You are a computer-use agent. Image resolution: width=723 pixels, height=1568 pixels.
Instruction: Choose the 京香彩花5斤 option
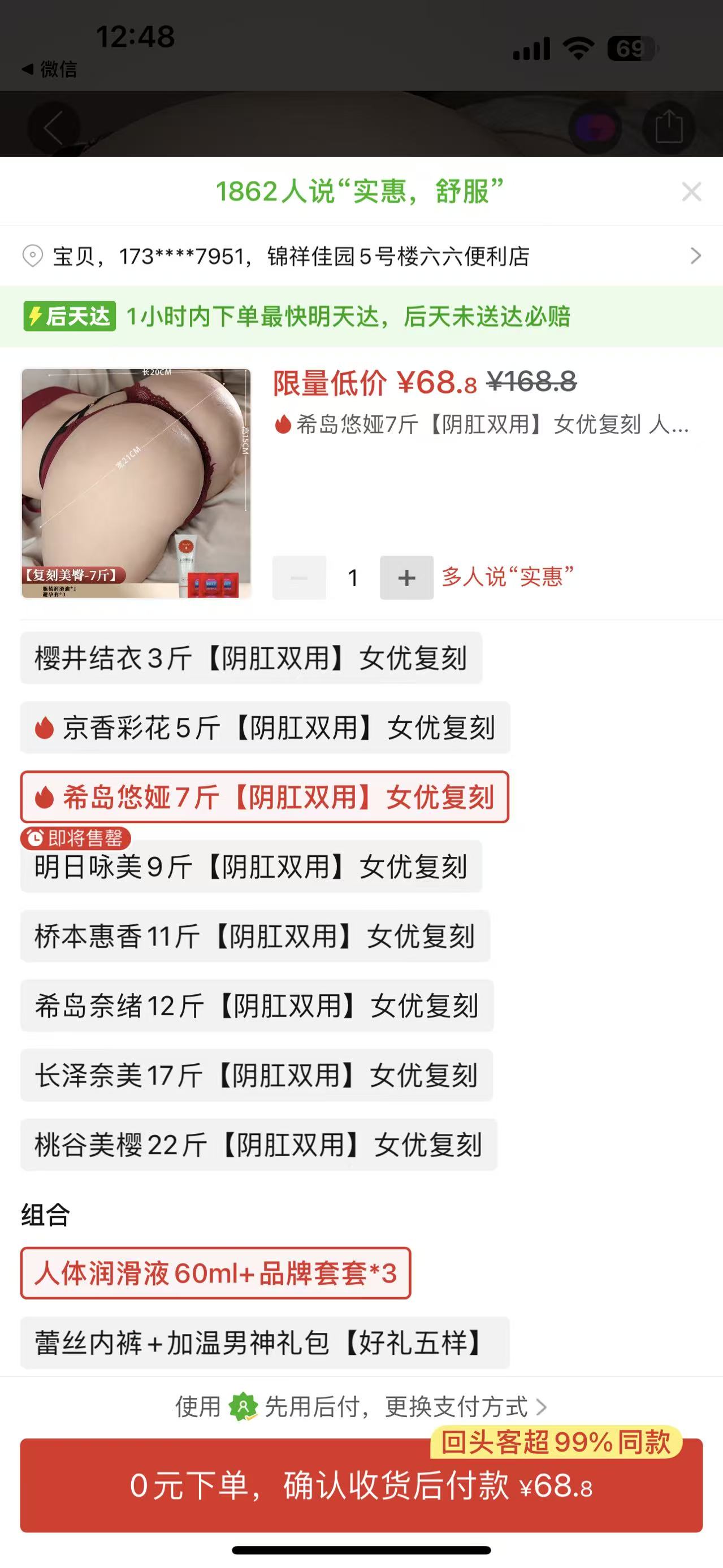pos(265,727)
